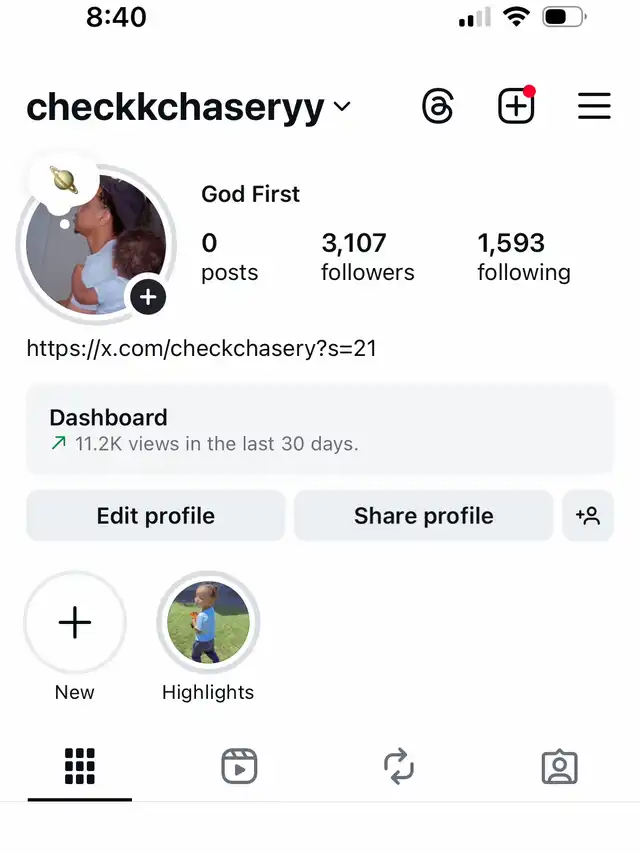
Task: Tap Edit profile
Action: point(156,516)
